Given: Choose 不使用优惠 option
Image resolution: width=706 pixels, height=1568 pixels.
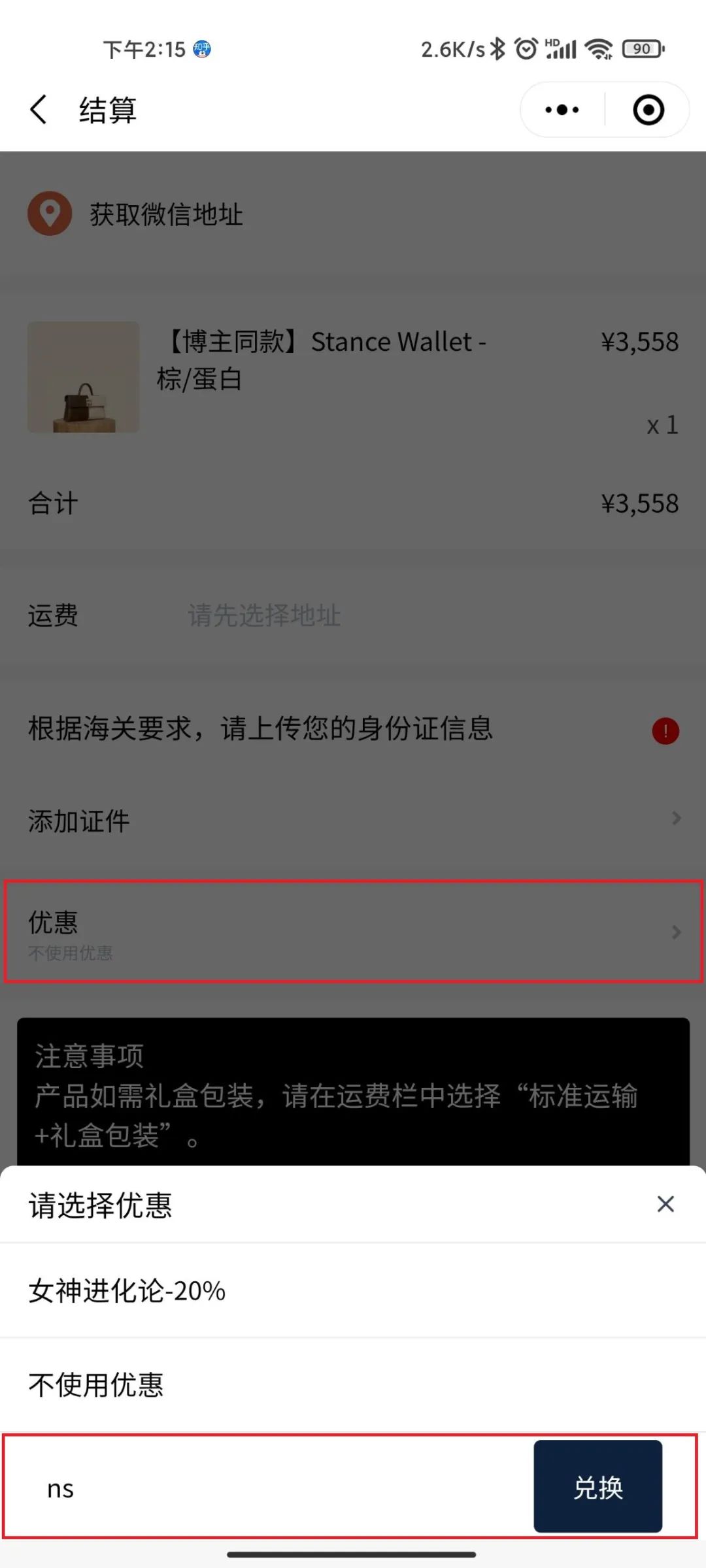Looking at the screenshot, I should click(x=353, y=1384).
